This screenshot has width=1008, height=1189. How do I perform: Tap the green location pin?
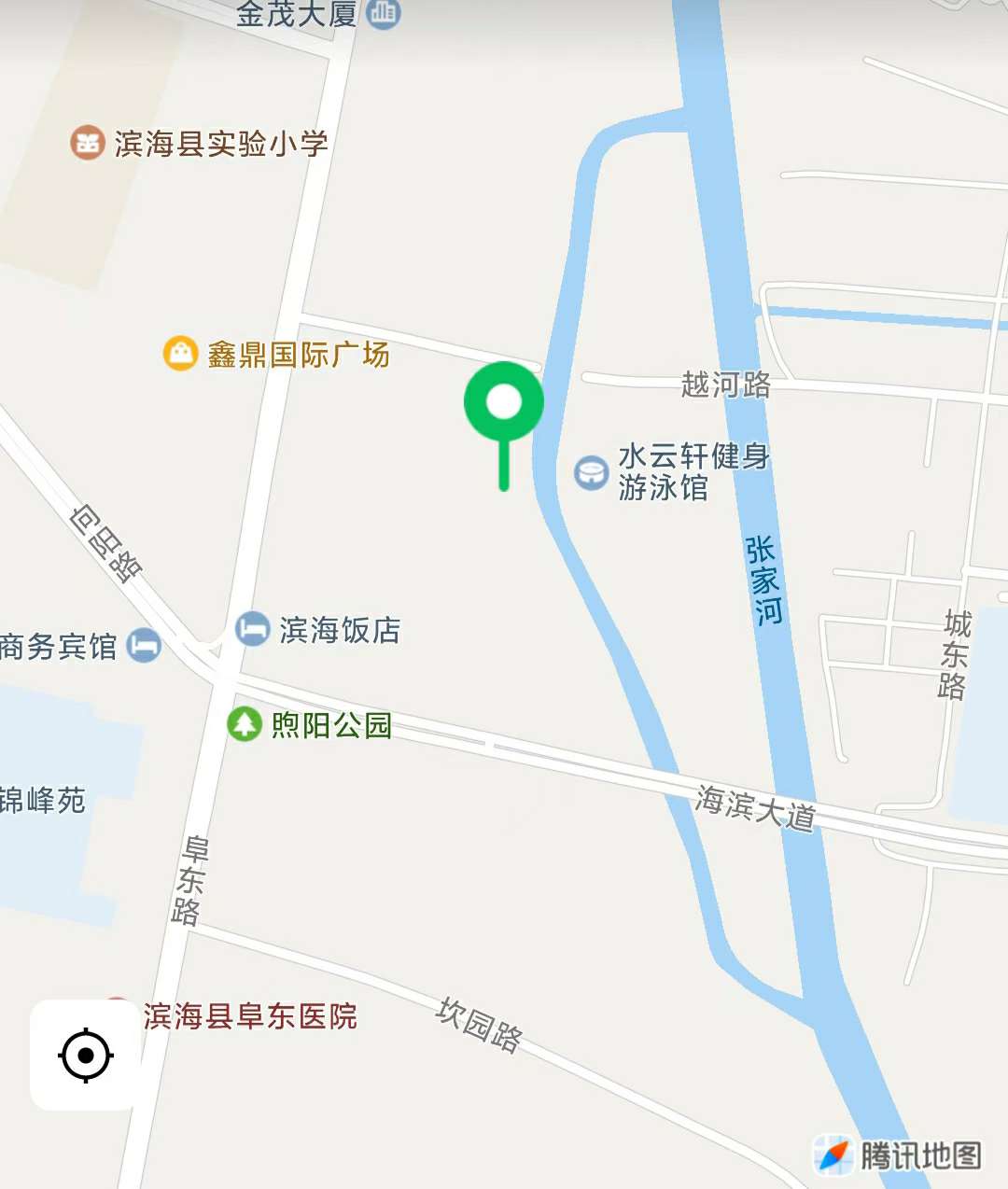504,402
